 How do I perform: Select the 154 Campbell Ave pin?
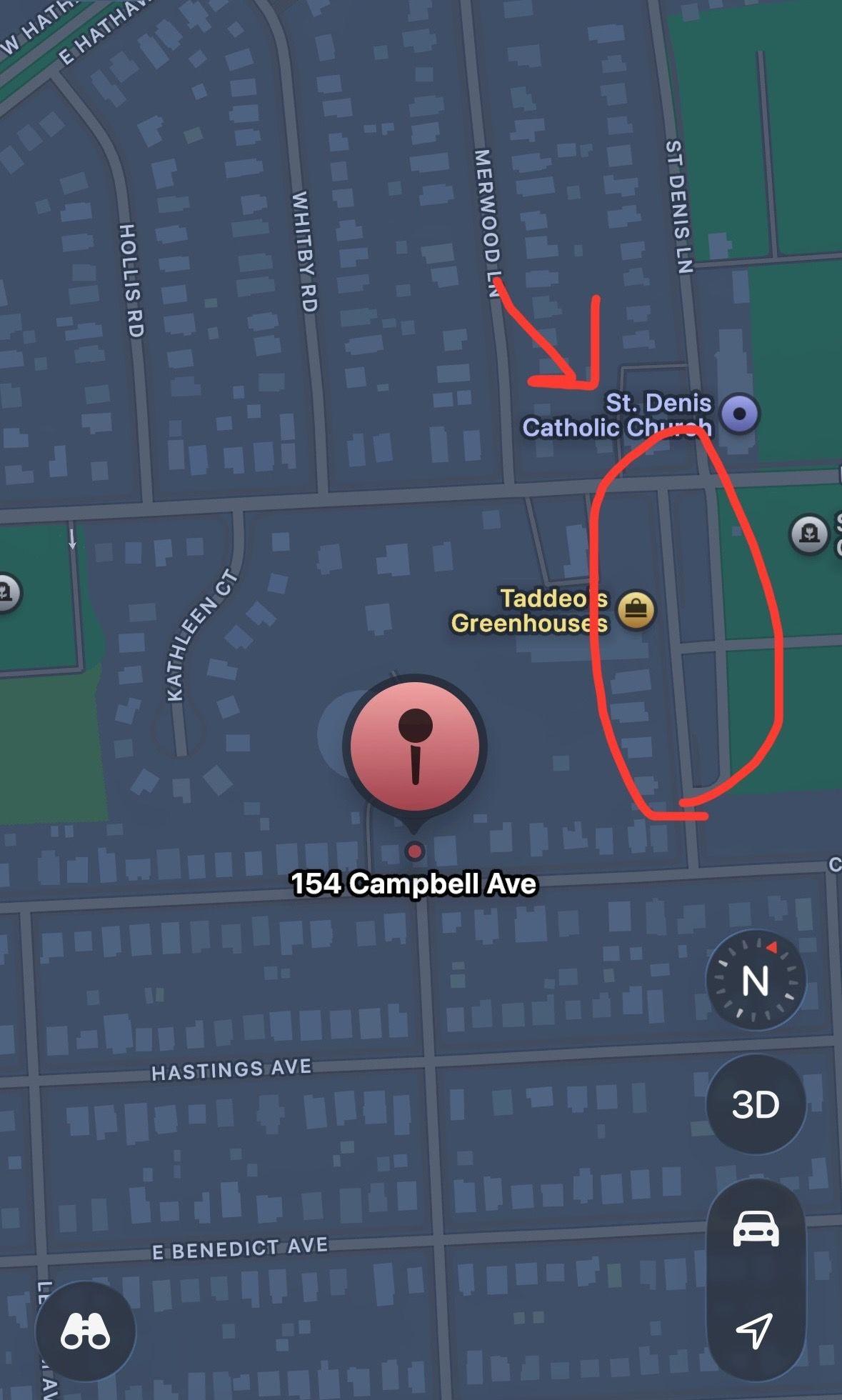tap(415, 748)
